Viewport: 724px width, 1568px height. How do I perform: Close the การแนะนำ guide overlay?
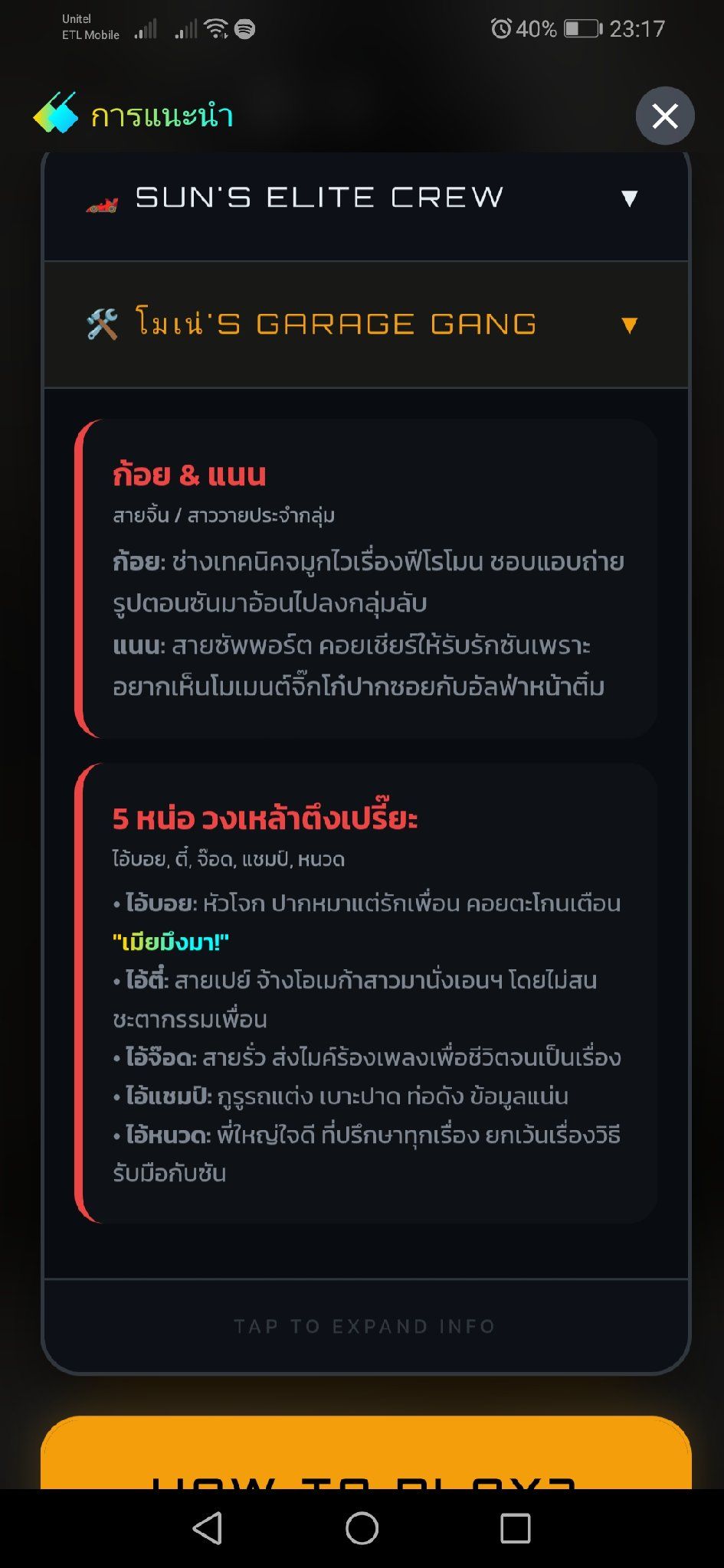point(665,116)
